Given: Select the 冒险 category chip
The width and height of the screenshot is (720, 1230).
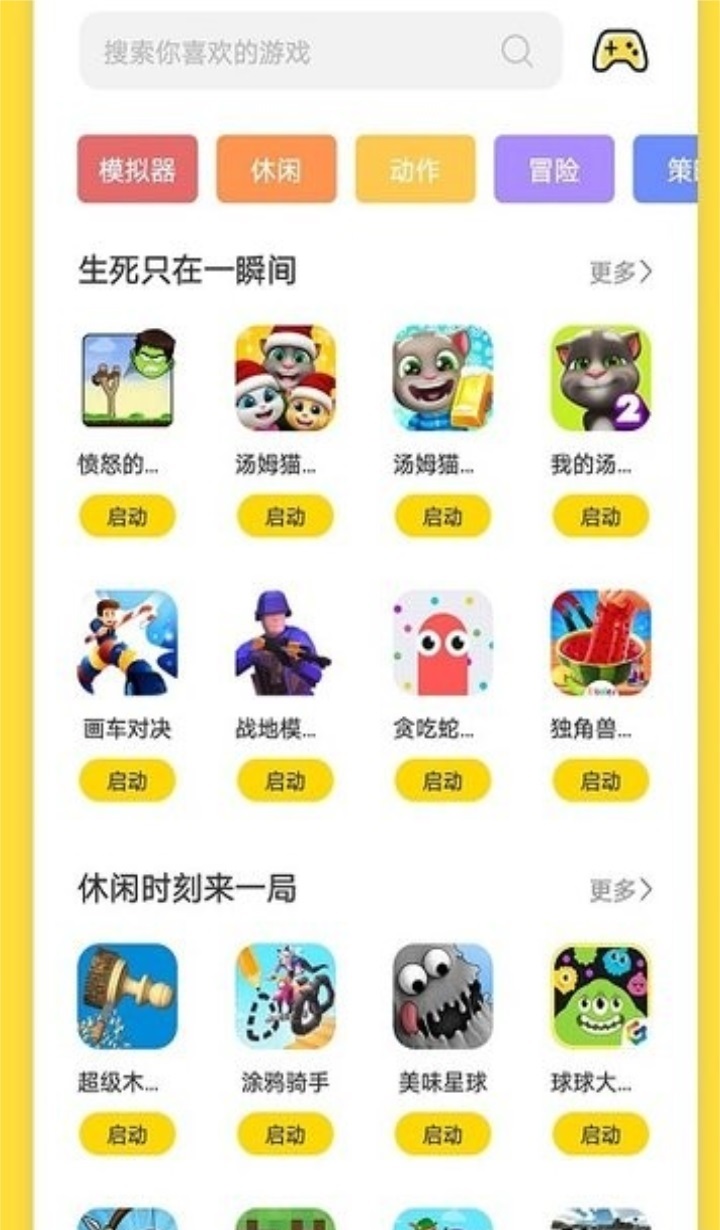Looking at the screenshot, I should [554, 169].
